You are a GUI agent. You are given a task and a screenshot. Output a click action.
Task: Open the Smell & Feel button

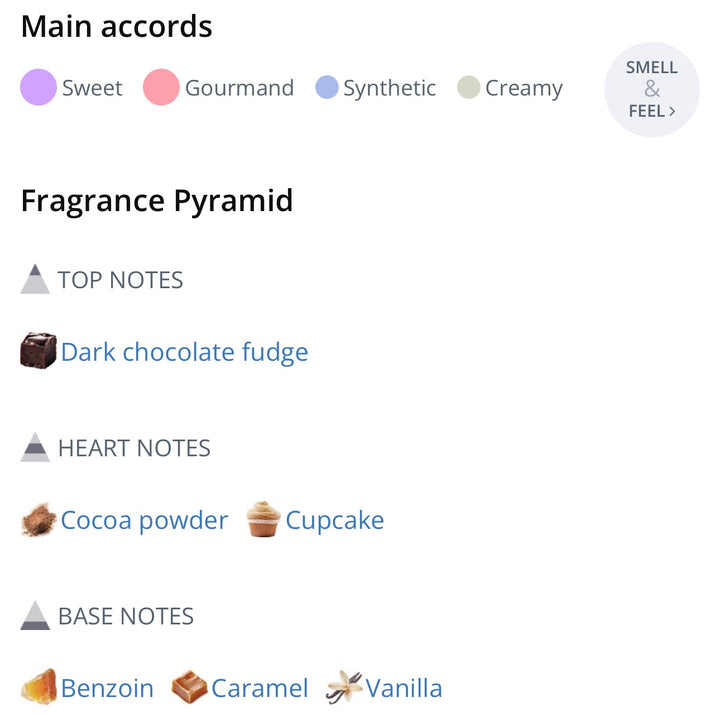(652, 90)
